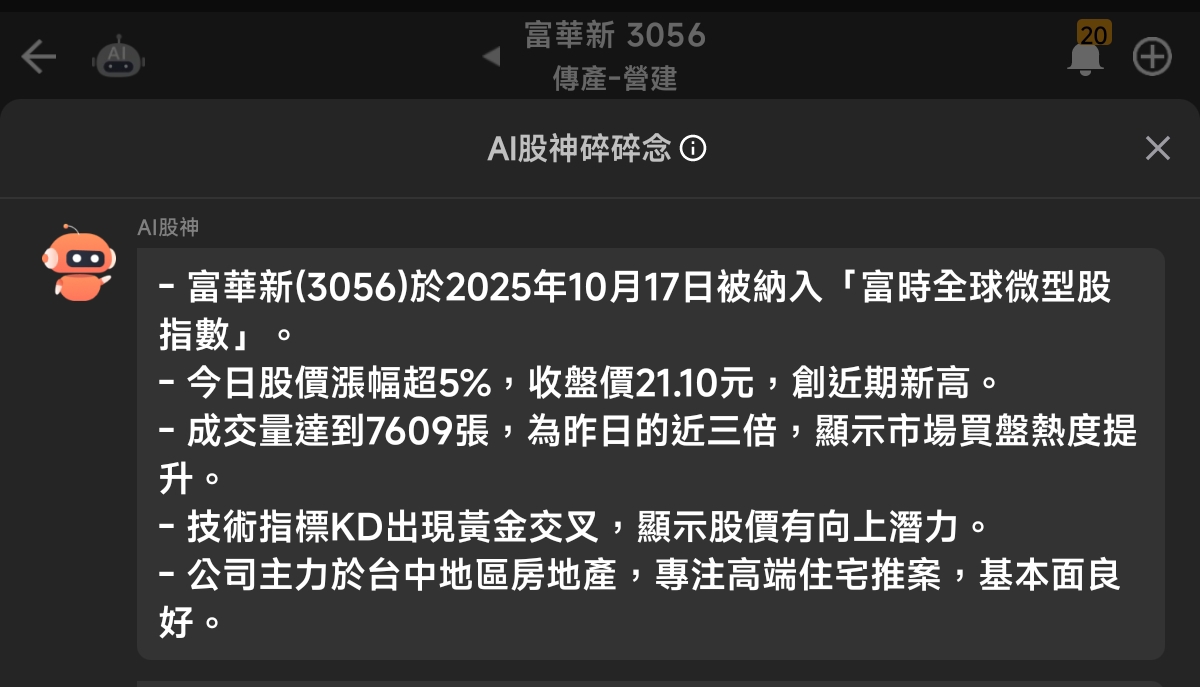The height and width of the screenshot is (687, 1200).
Task: Go back with the arrow icon
Action: pos(39,57)
